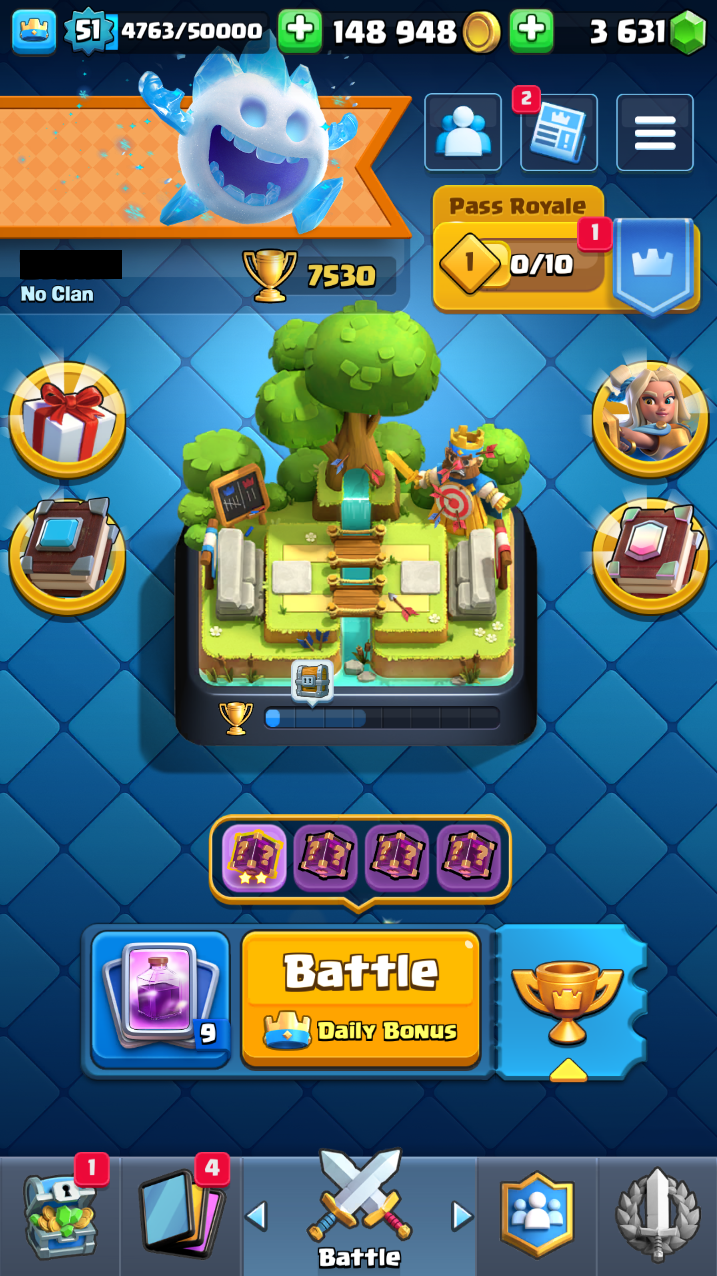Open the trophy game mode selector
The image size is (717, 1276).
click(x=568, y=1000)
